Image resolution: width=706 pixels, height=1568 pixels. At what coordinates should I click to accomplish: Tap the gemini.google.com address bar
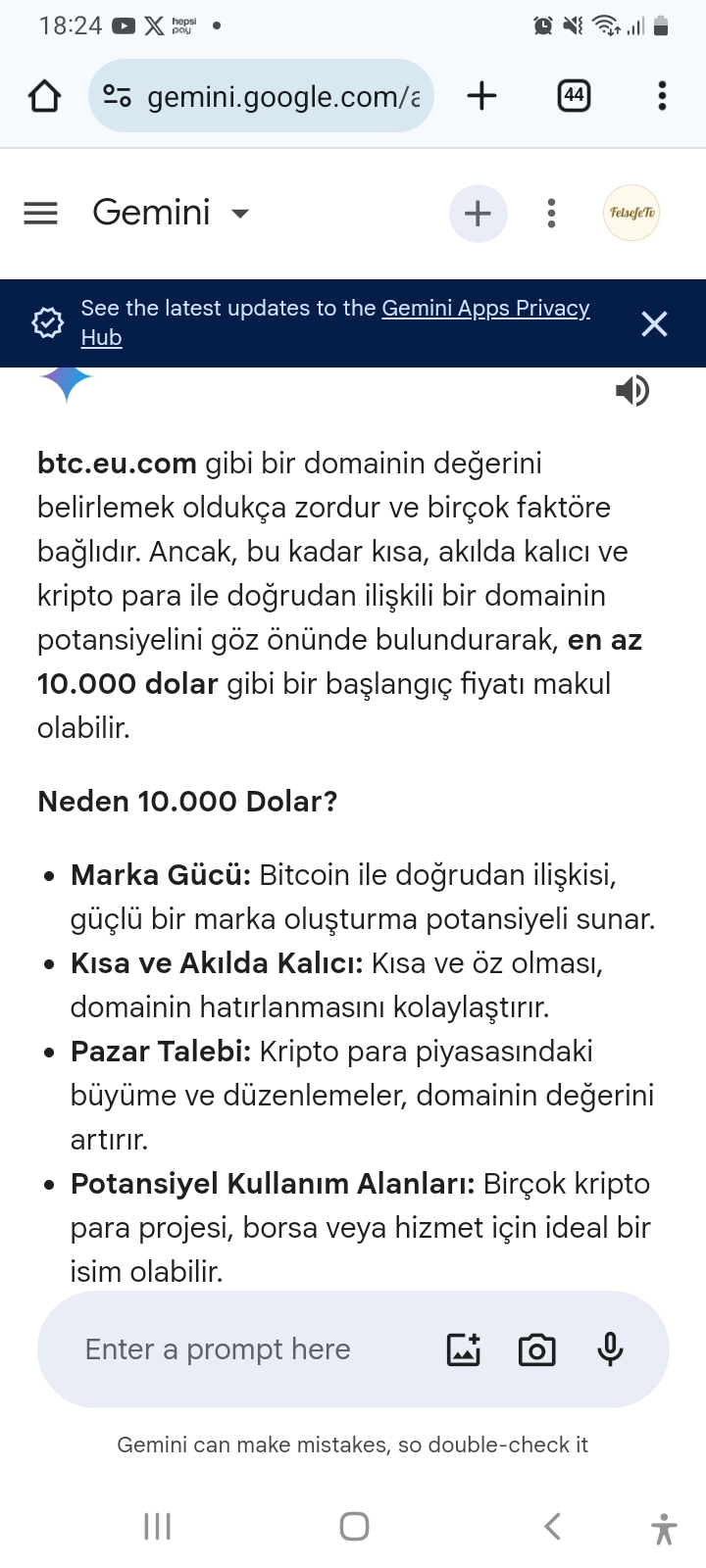pyautogui.click(x=261, y=96)
